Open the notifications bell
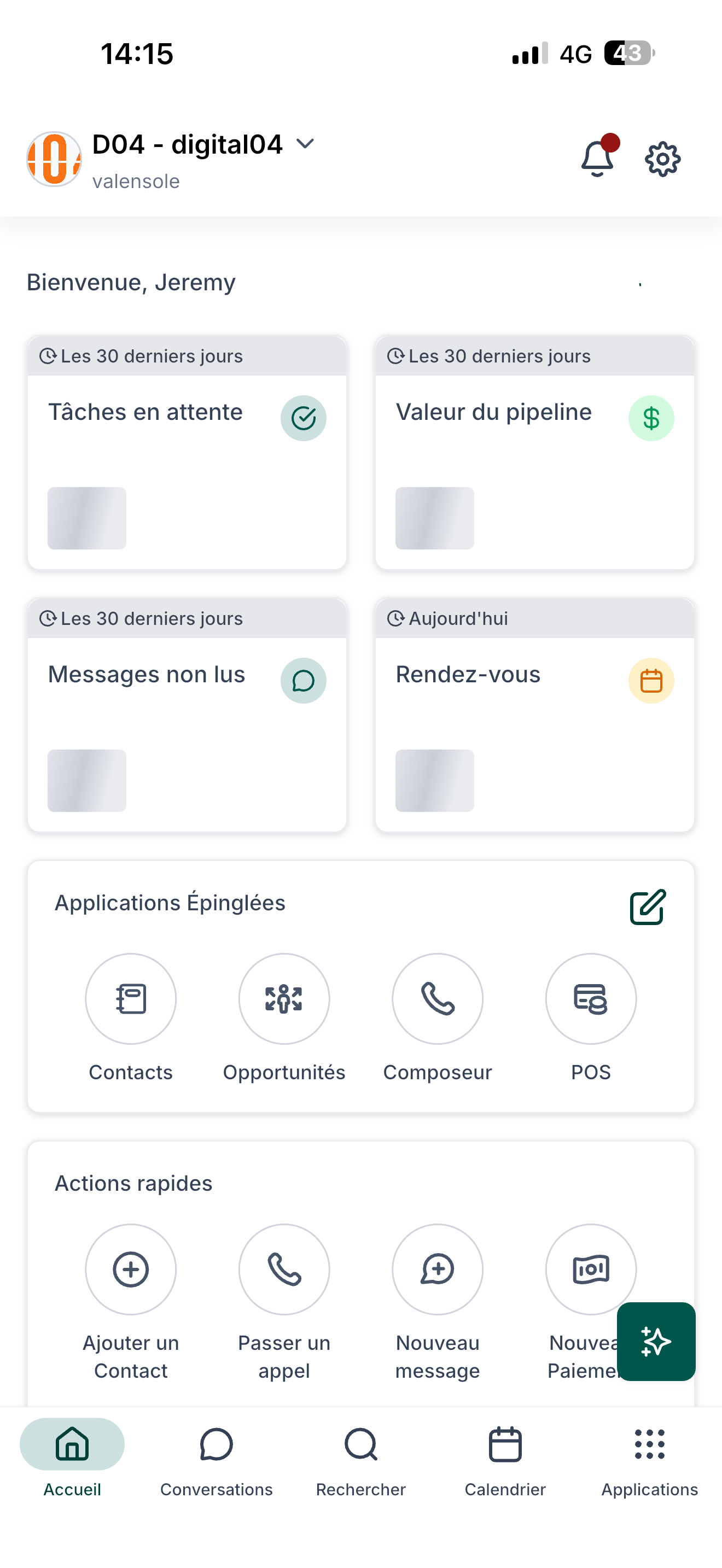The height and width of the screenshot is (1568, 722). (597, 158)
